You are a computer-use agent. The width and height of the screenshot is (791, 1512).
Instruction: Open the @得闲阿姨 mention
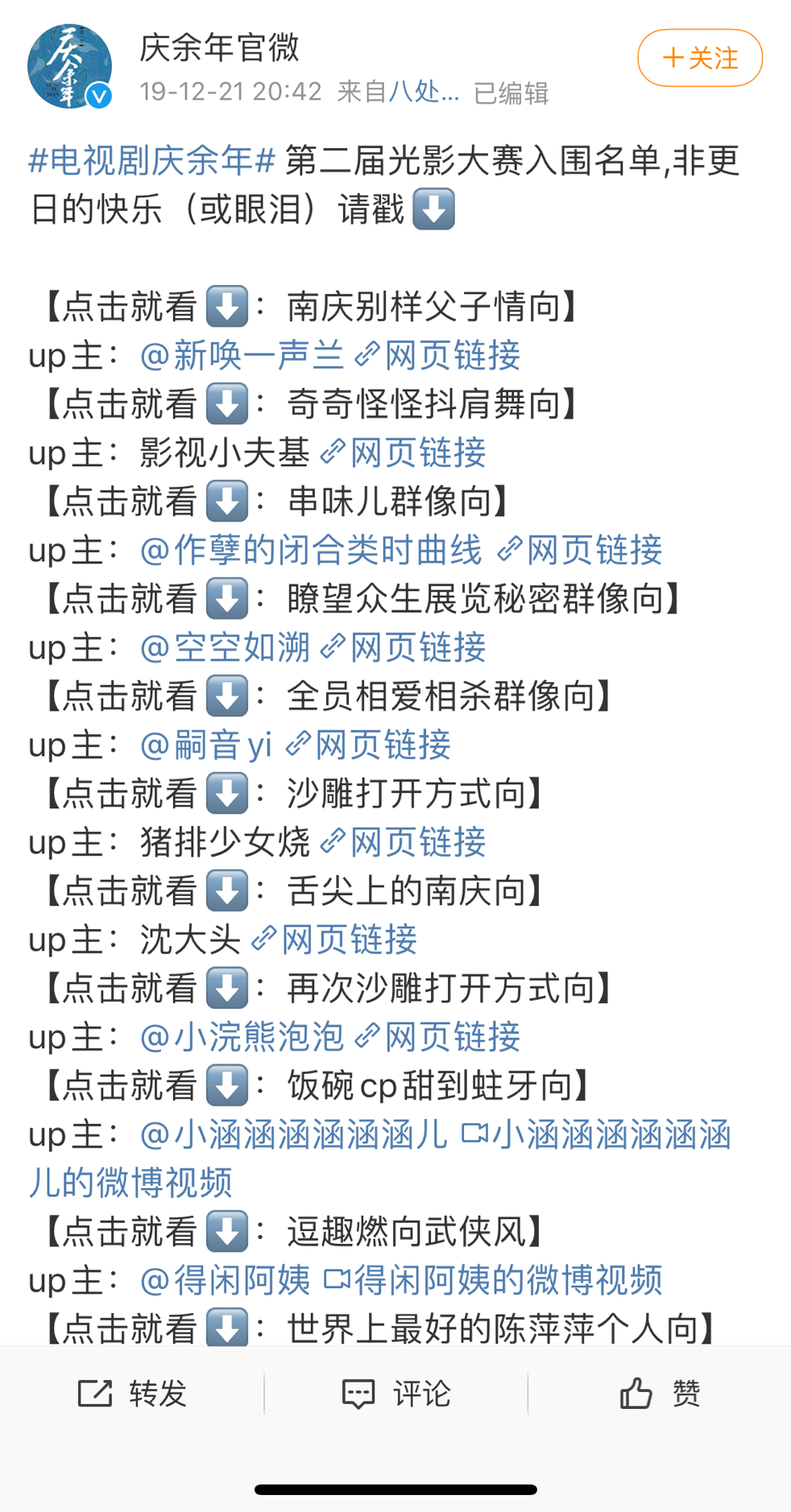(225, 1280)
